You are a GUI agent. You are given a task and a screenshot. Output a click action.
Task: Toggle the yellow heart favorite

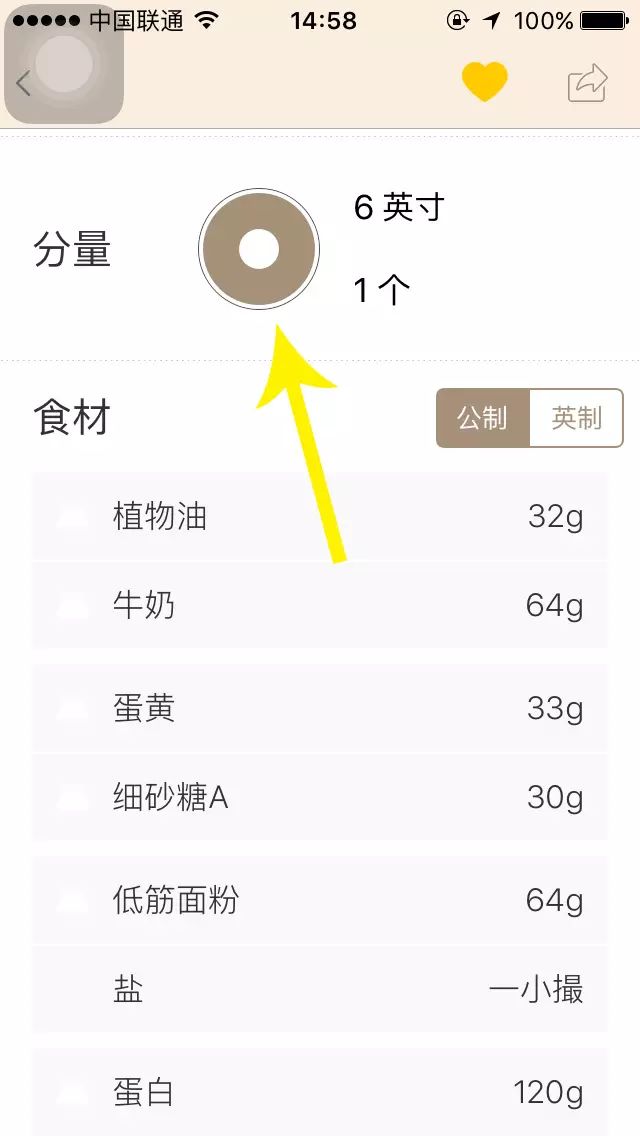[485, 82]
